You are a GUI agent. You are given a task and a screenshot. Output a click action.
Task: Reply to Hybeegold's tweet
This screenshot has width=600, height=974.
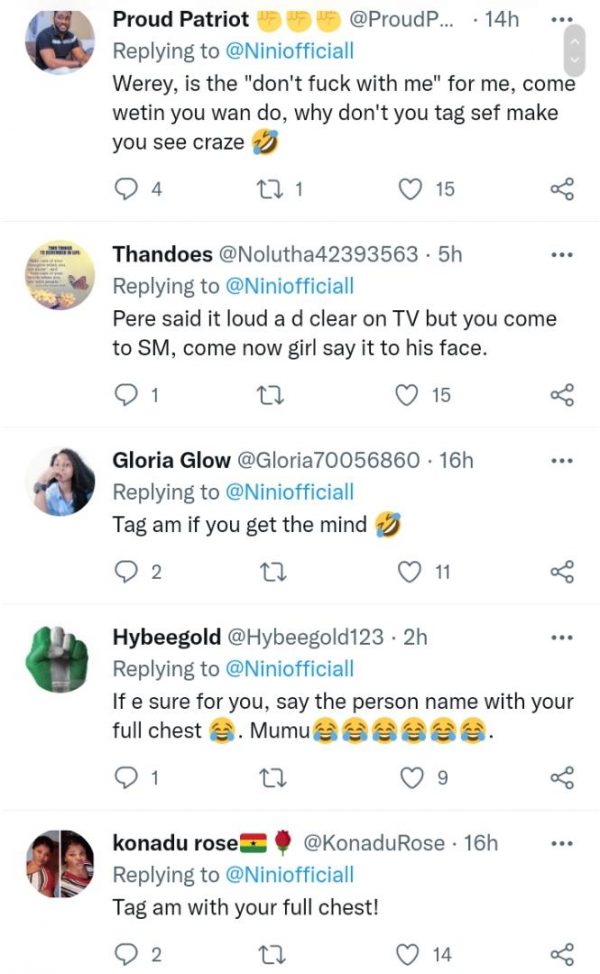pos(125,776)
